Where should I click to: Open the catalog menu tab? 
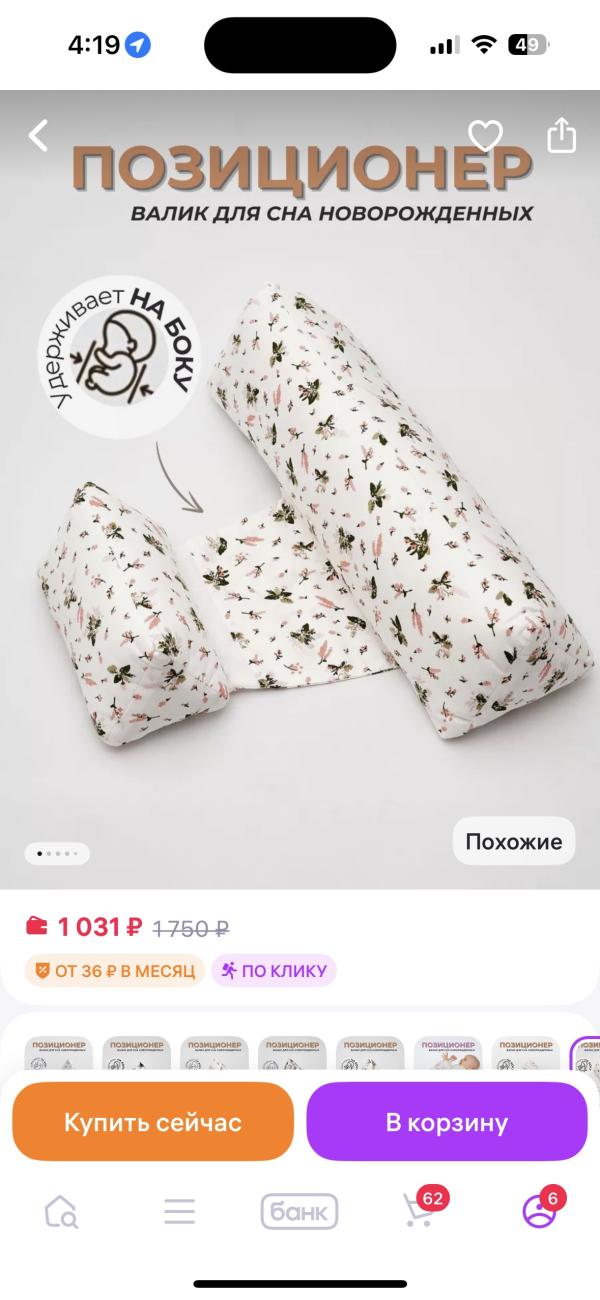click(180, 1213)
